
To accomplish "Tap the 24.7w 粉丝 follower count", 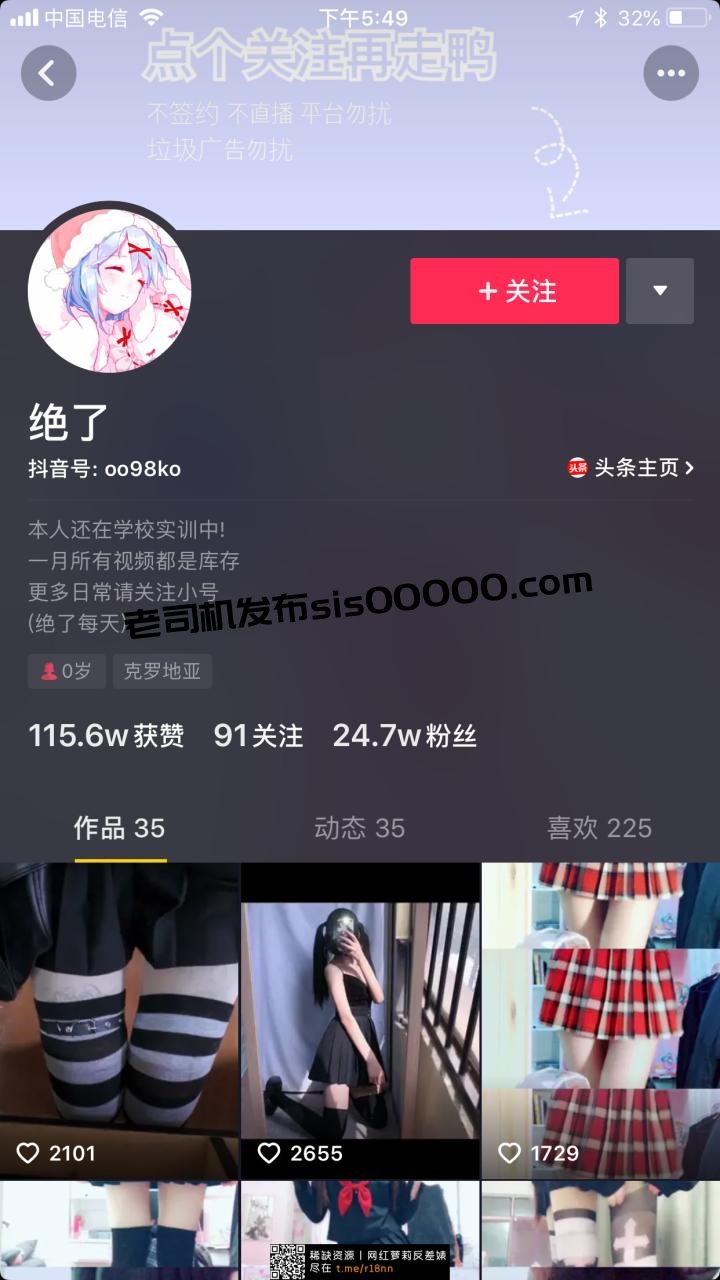I will 406,736.
